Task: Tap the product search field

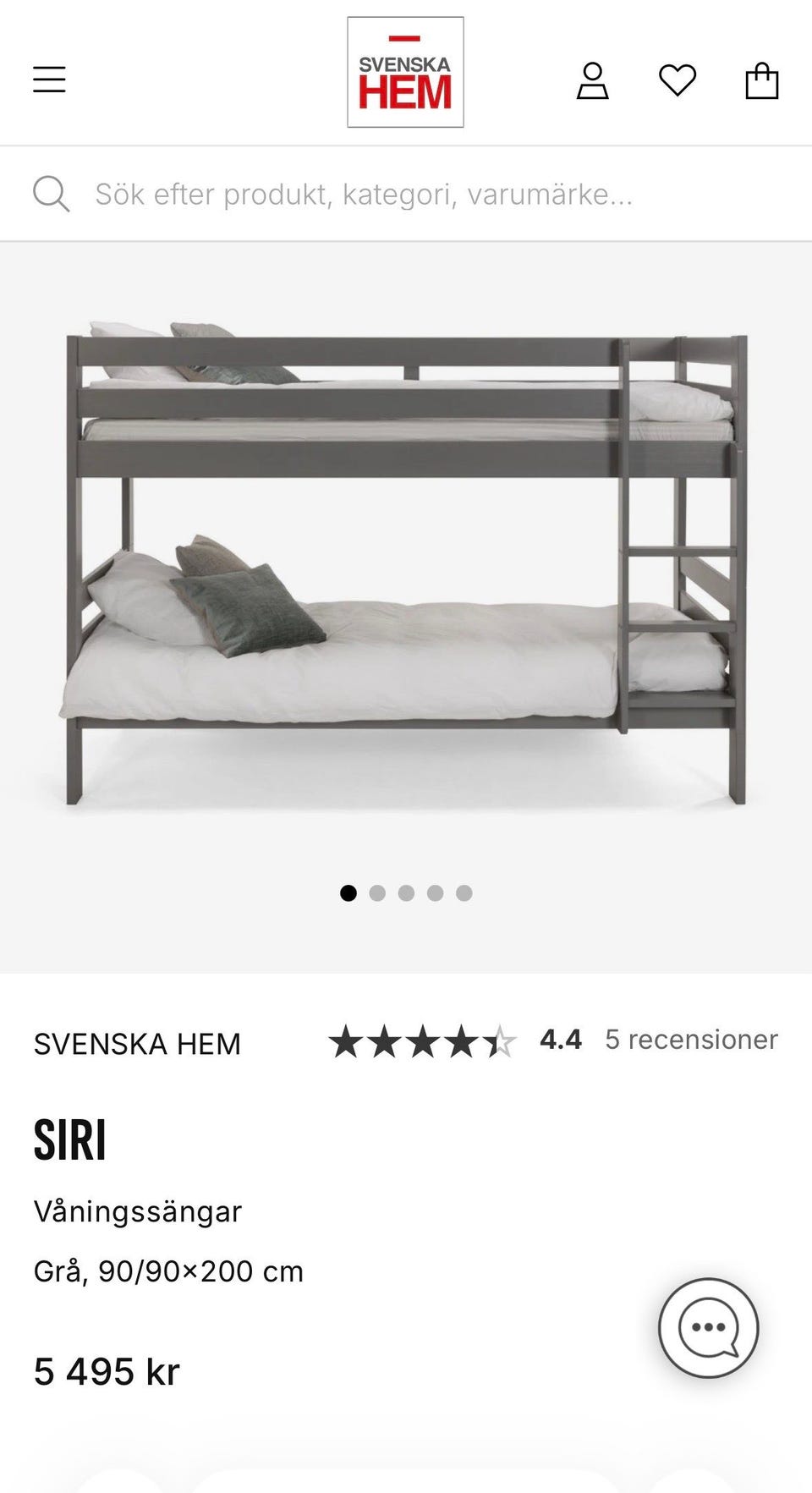Action: click(x=364, y=195)
